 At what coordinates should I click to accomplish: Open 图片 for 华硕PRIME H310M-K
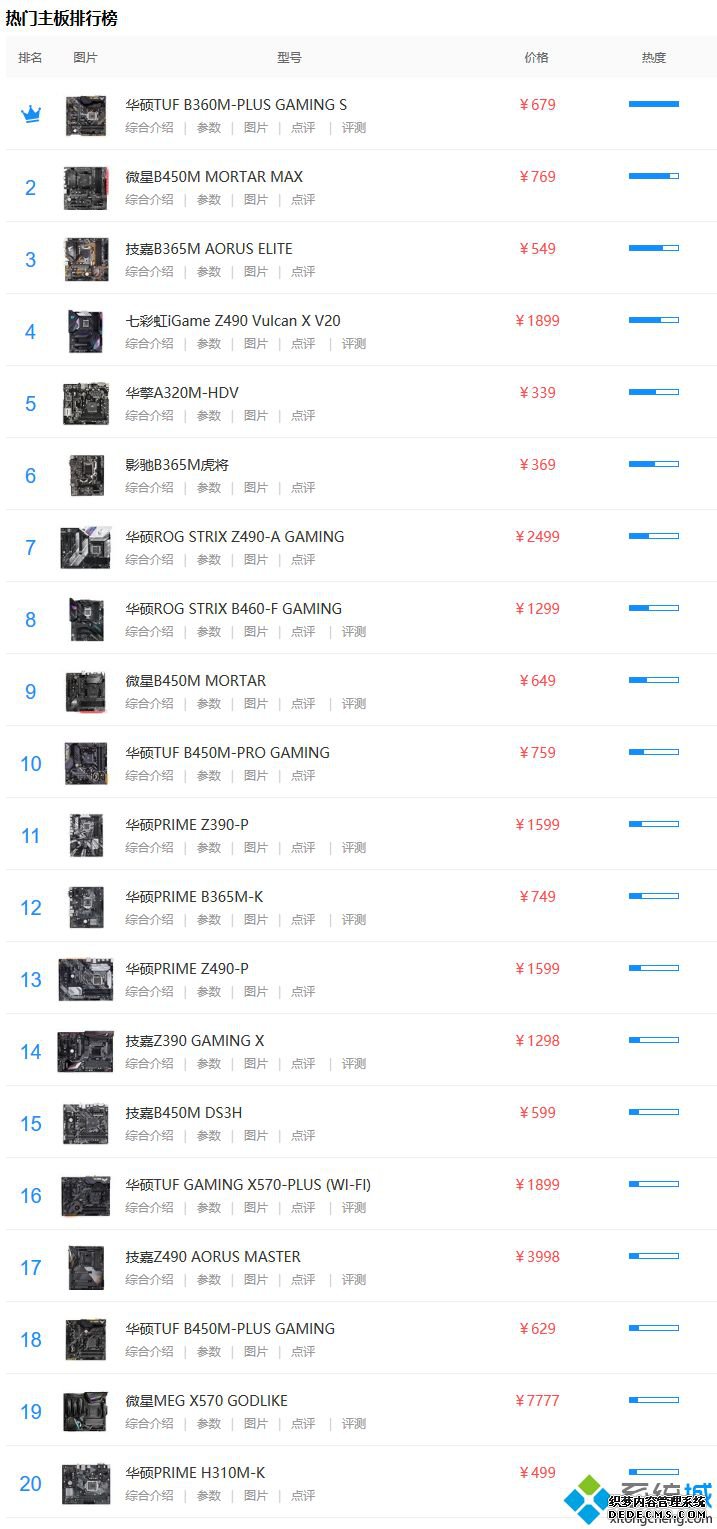256,1496
